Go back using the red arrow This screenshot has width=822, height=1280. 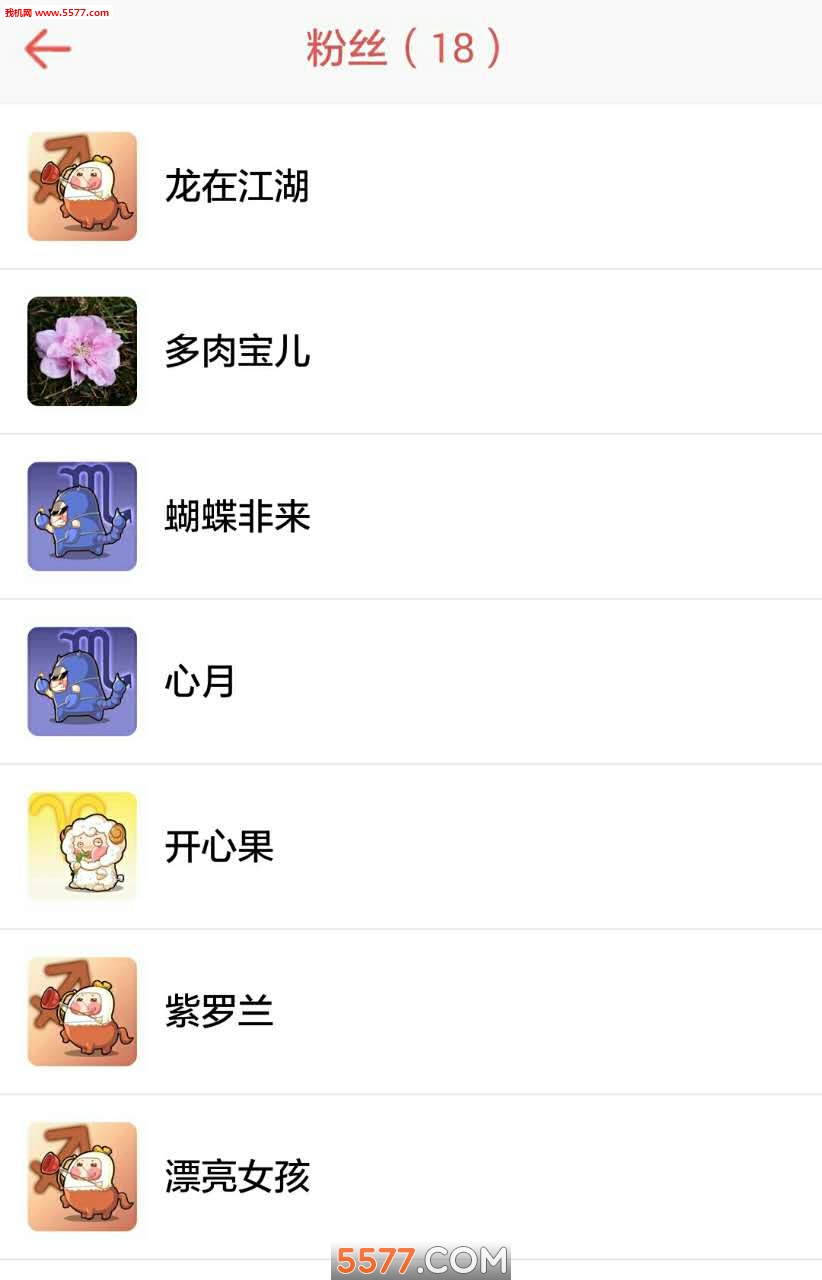click(x=47, y=48)
